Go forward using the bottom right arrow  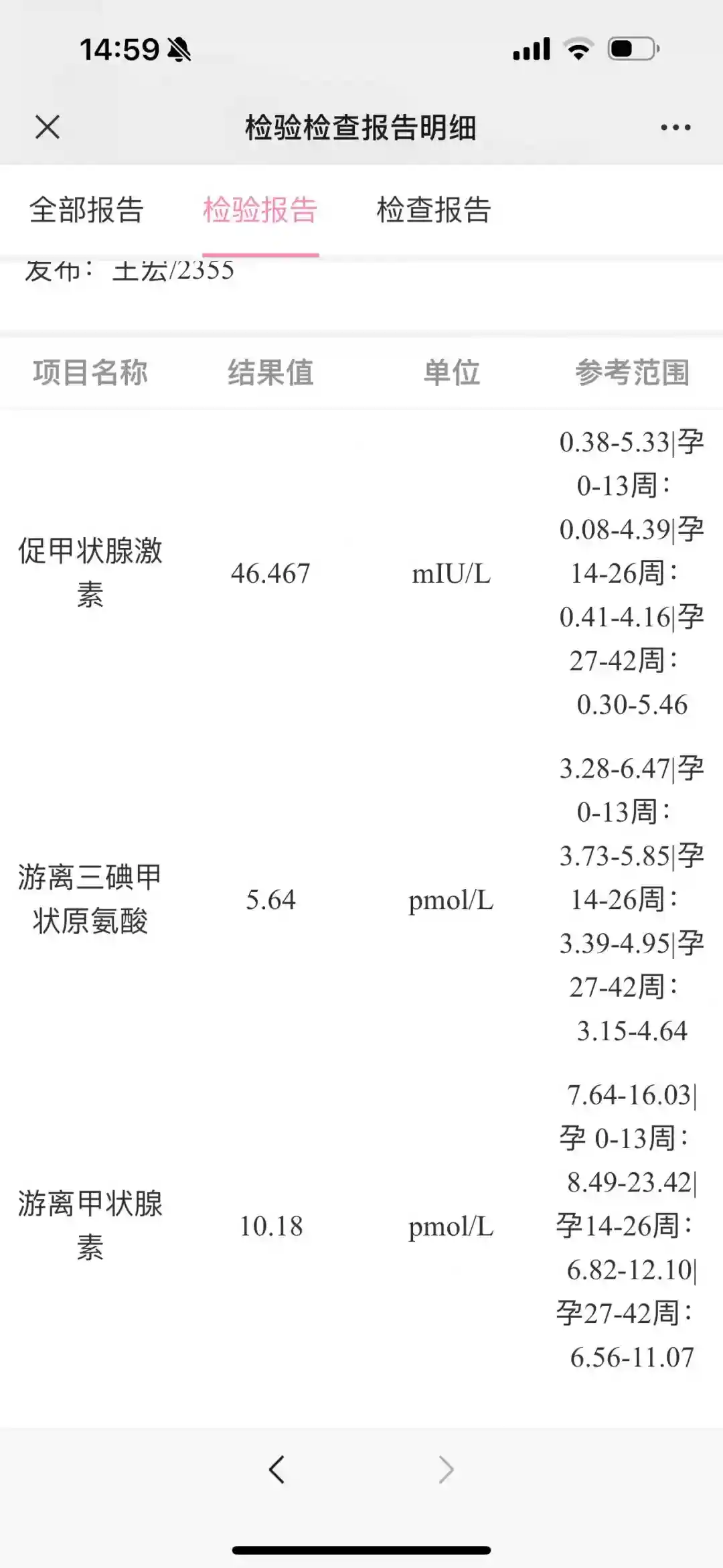coord(446,1470)
